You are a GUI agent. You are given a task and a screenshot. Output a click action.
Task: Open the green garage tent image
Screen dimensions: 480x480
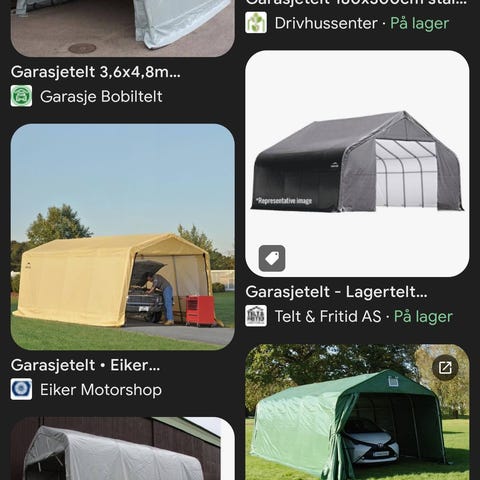pyautogui.click(x=357, y=412)
